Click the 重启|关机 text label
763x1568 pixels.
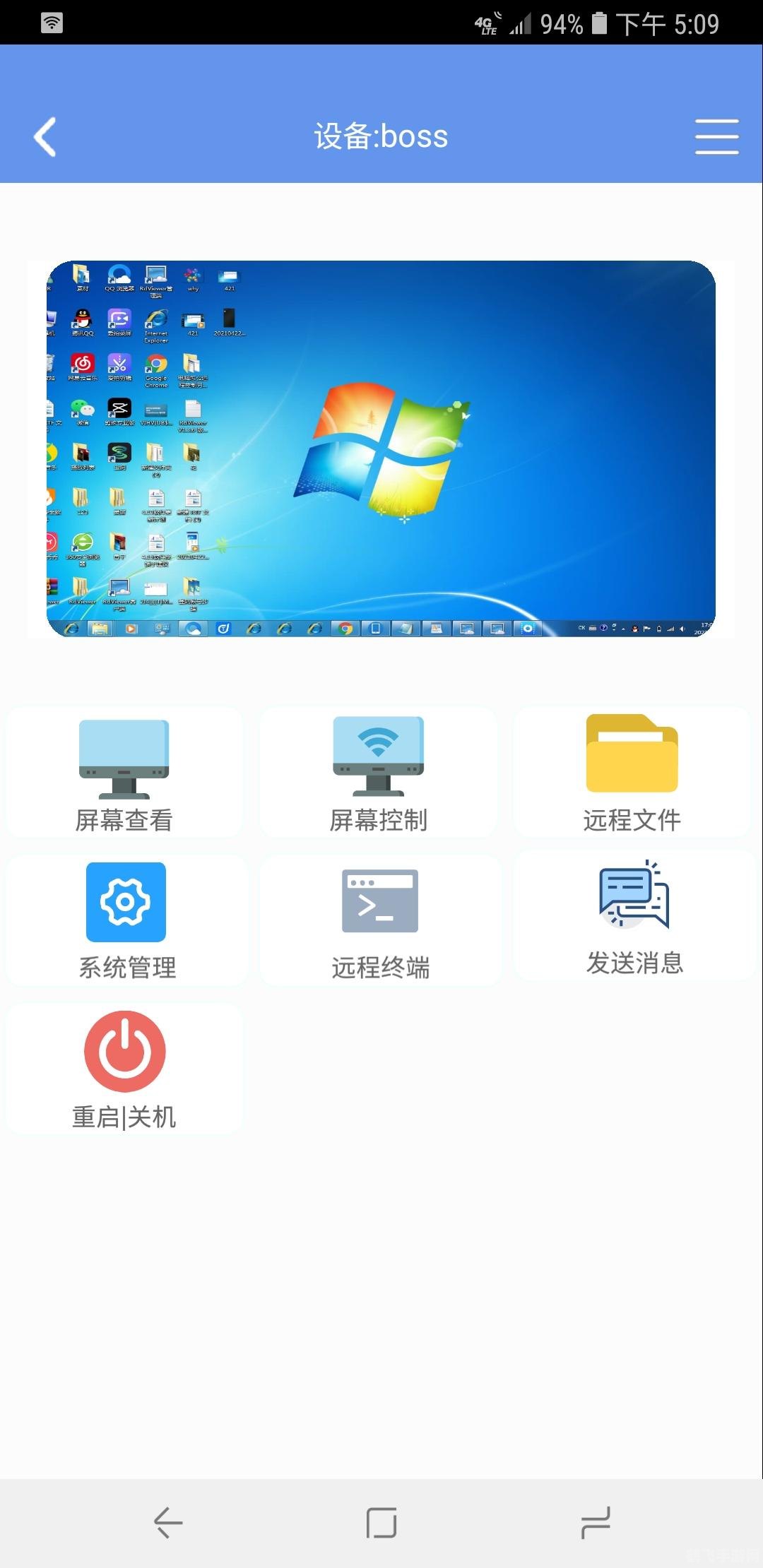point(124,1118)
